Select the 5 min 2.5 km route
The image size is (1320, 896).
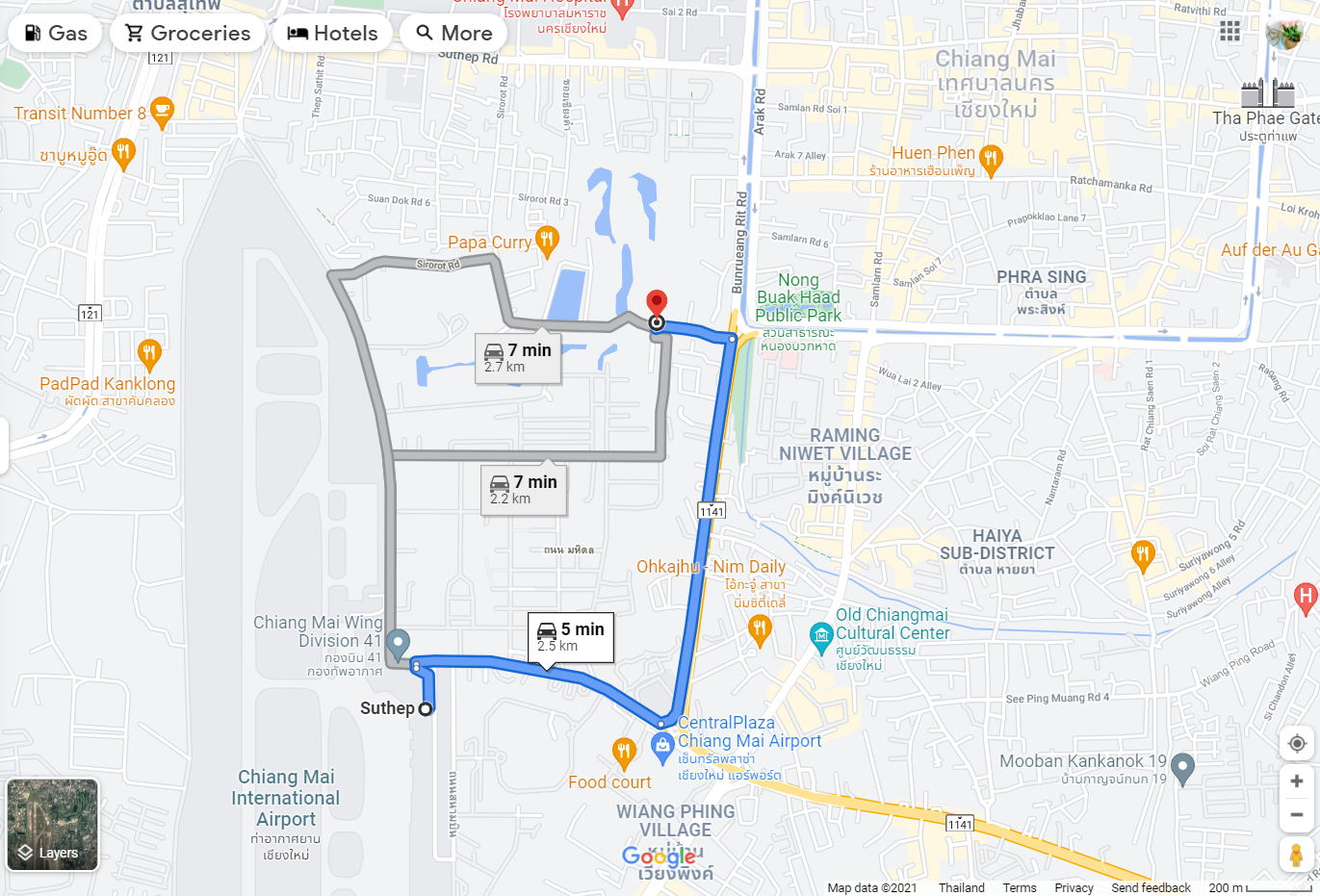point(571,636)
